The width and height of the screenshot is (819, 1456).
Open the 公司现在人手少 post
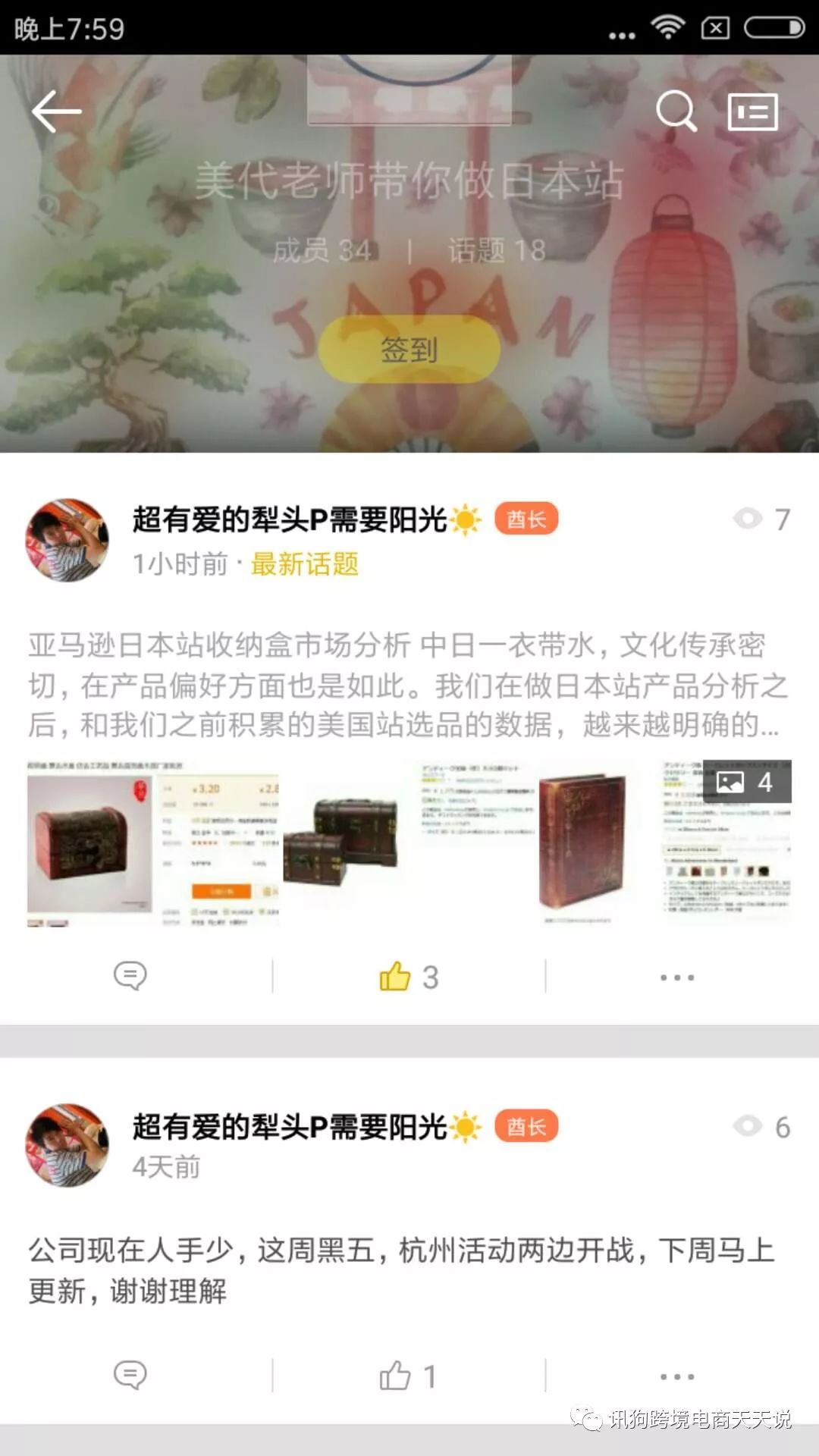tap(402, 1270)
